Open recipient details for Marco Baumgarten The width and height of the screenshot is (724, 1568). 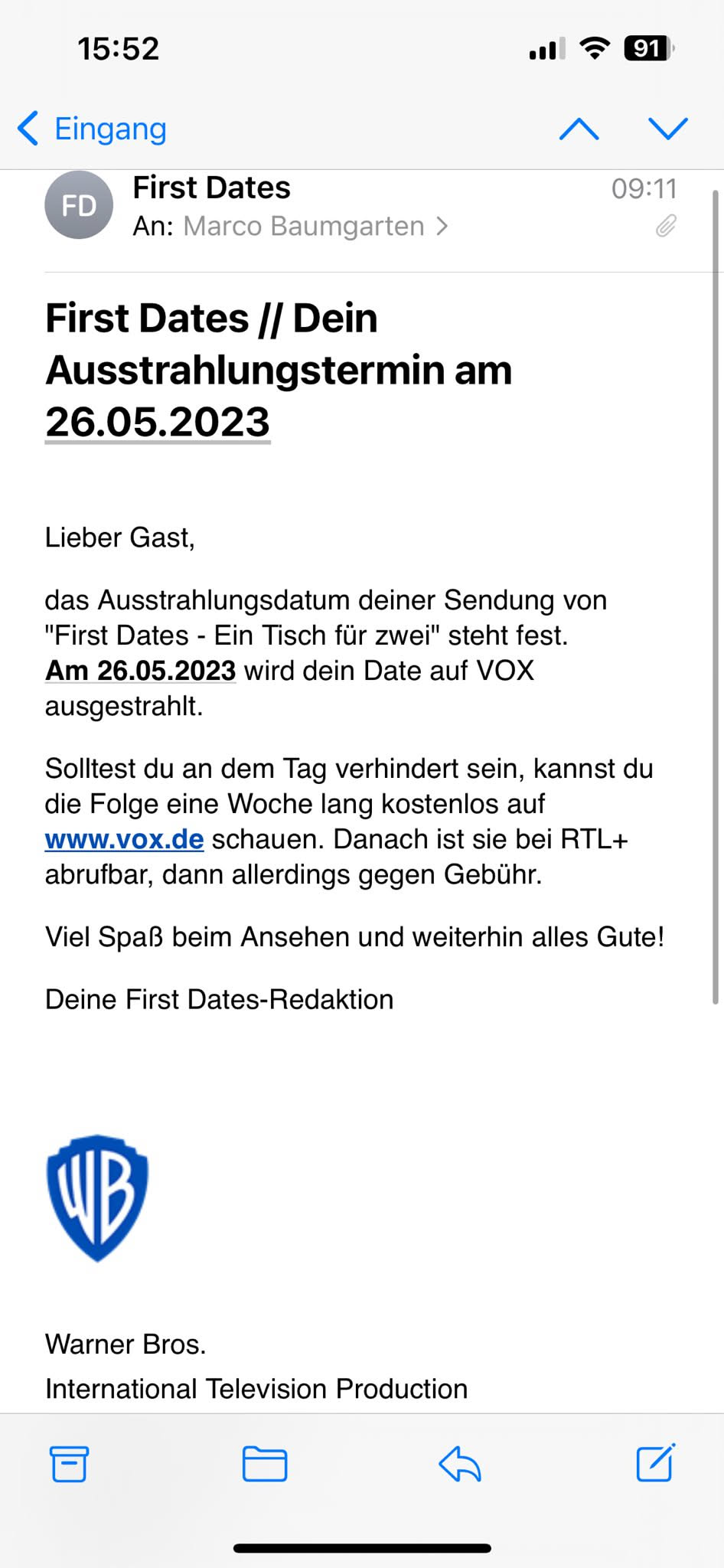click(314, 227)
